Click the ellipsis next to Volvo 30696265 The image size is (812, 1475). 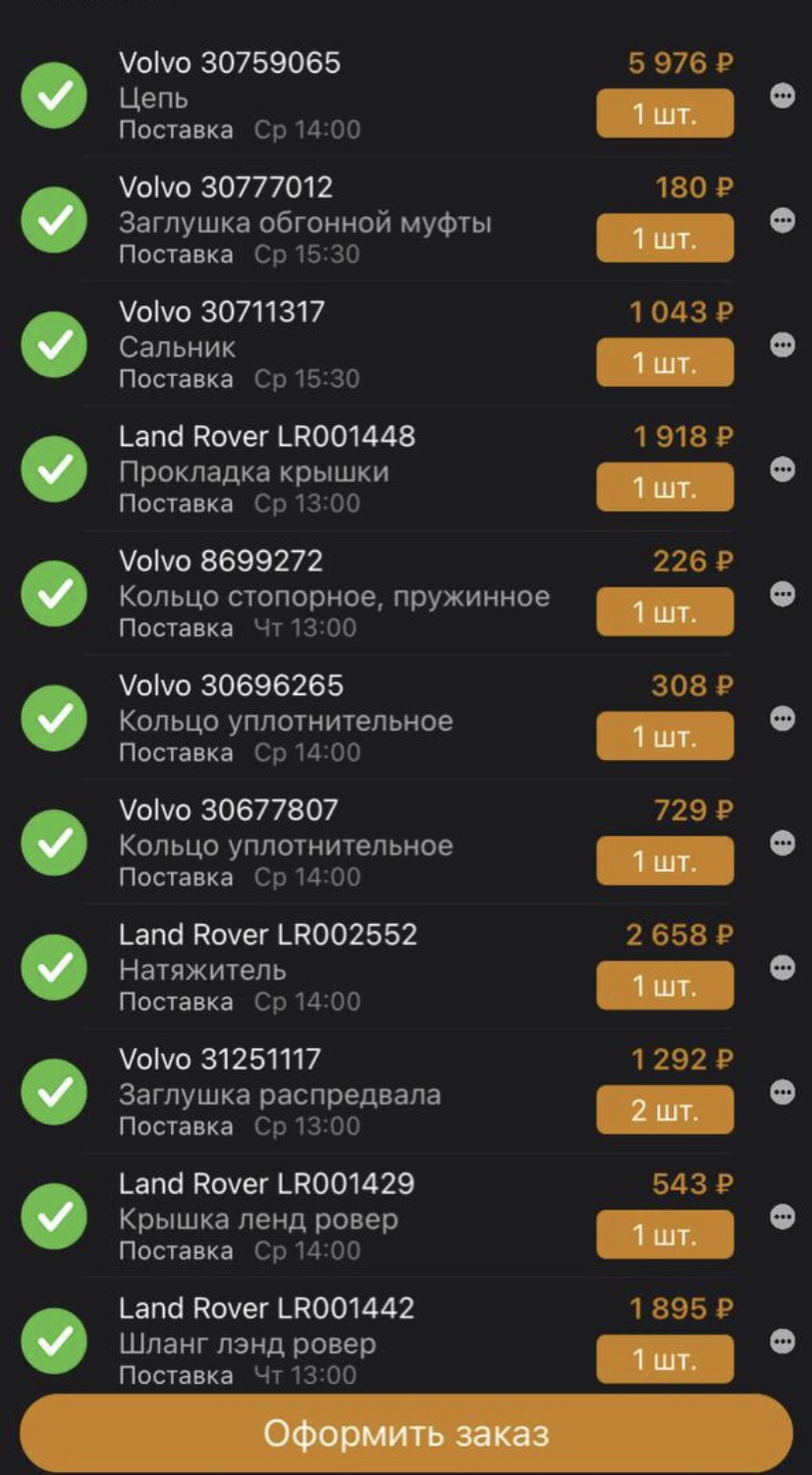[x=781, y=717]
